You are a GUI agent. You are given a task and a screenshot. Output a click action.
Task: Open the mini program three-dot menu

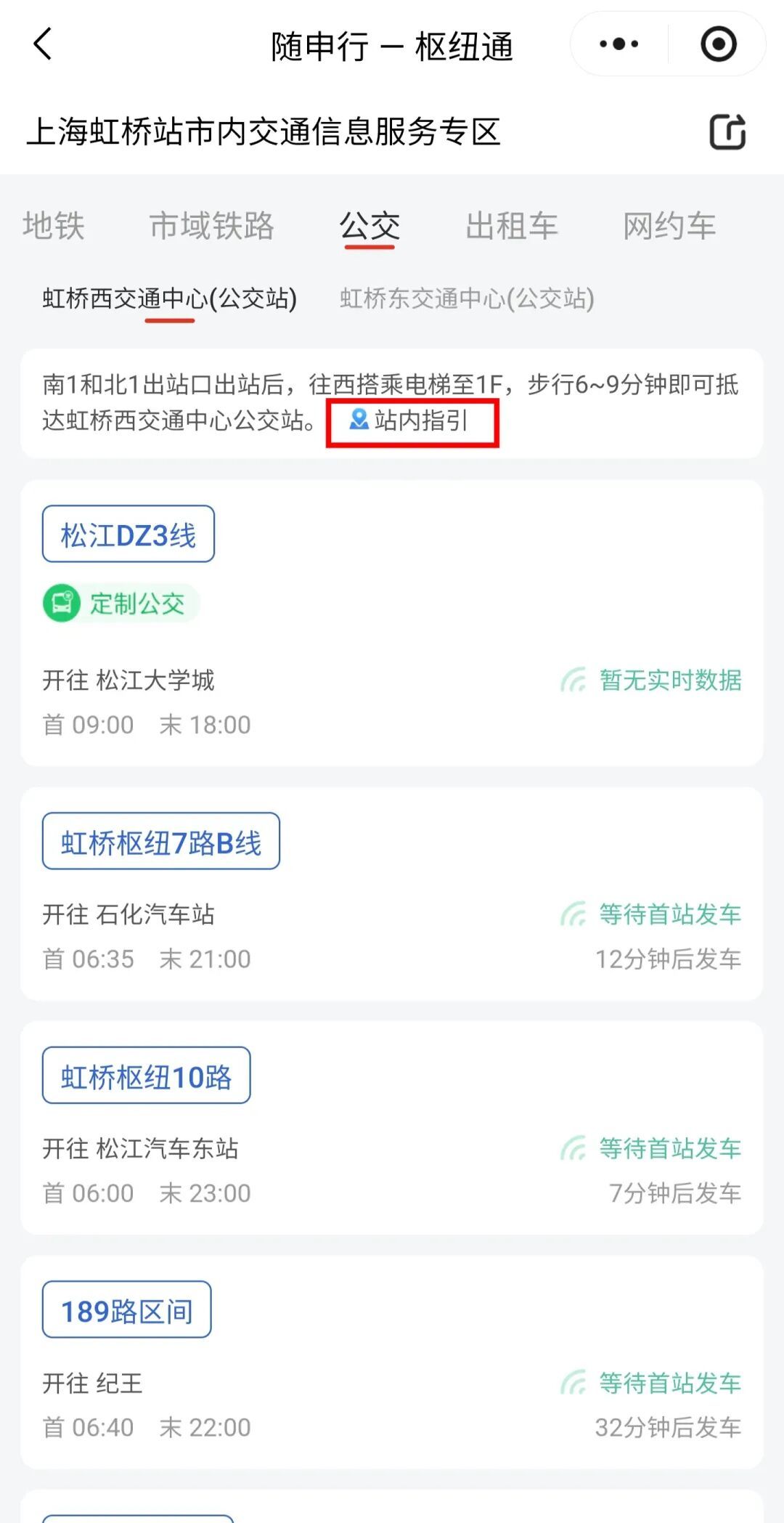click(619, 44)
